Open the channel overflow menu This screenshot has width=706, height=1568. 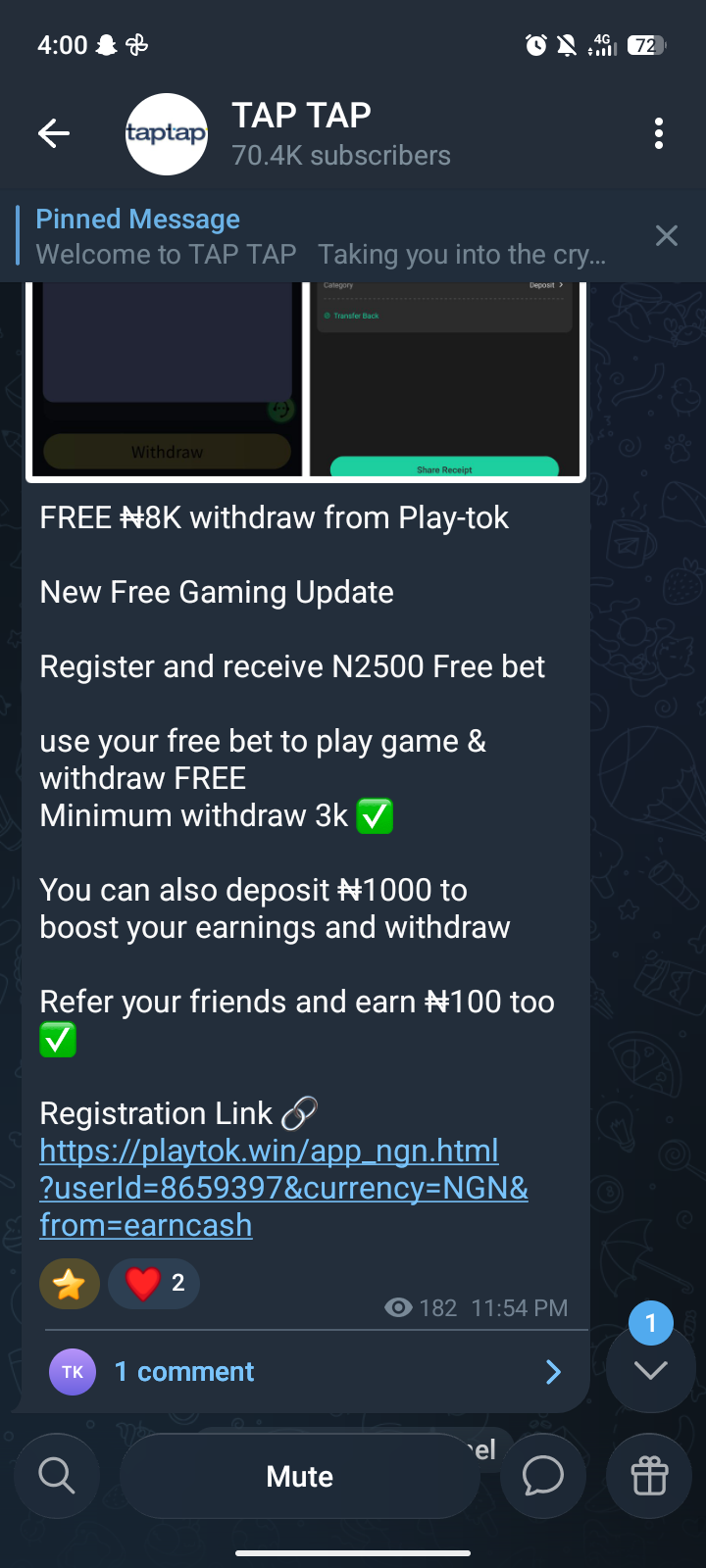[x=659, y=133]
